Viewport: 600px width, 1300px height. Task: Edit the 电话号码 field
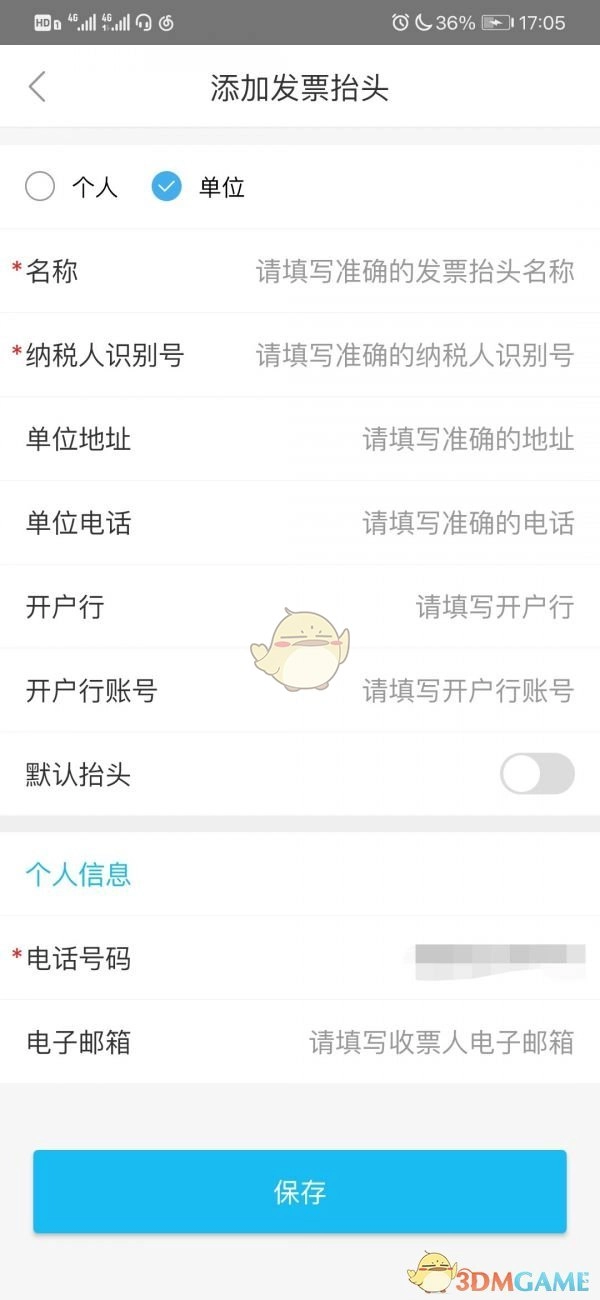[x=498, y=959]
